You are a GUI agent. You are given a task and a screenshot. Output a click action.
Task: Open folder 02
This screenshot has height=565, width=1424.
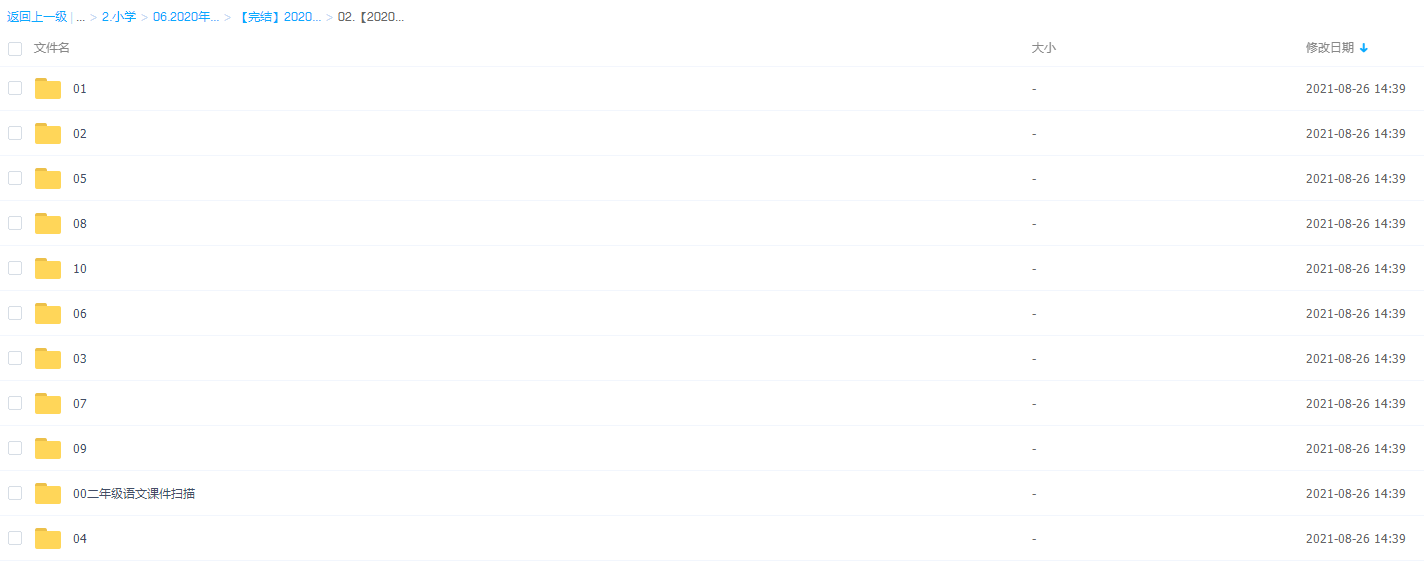point(80,134)
